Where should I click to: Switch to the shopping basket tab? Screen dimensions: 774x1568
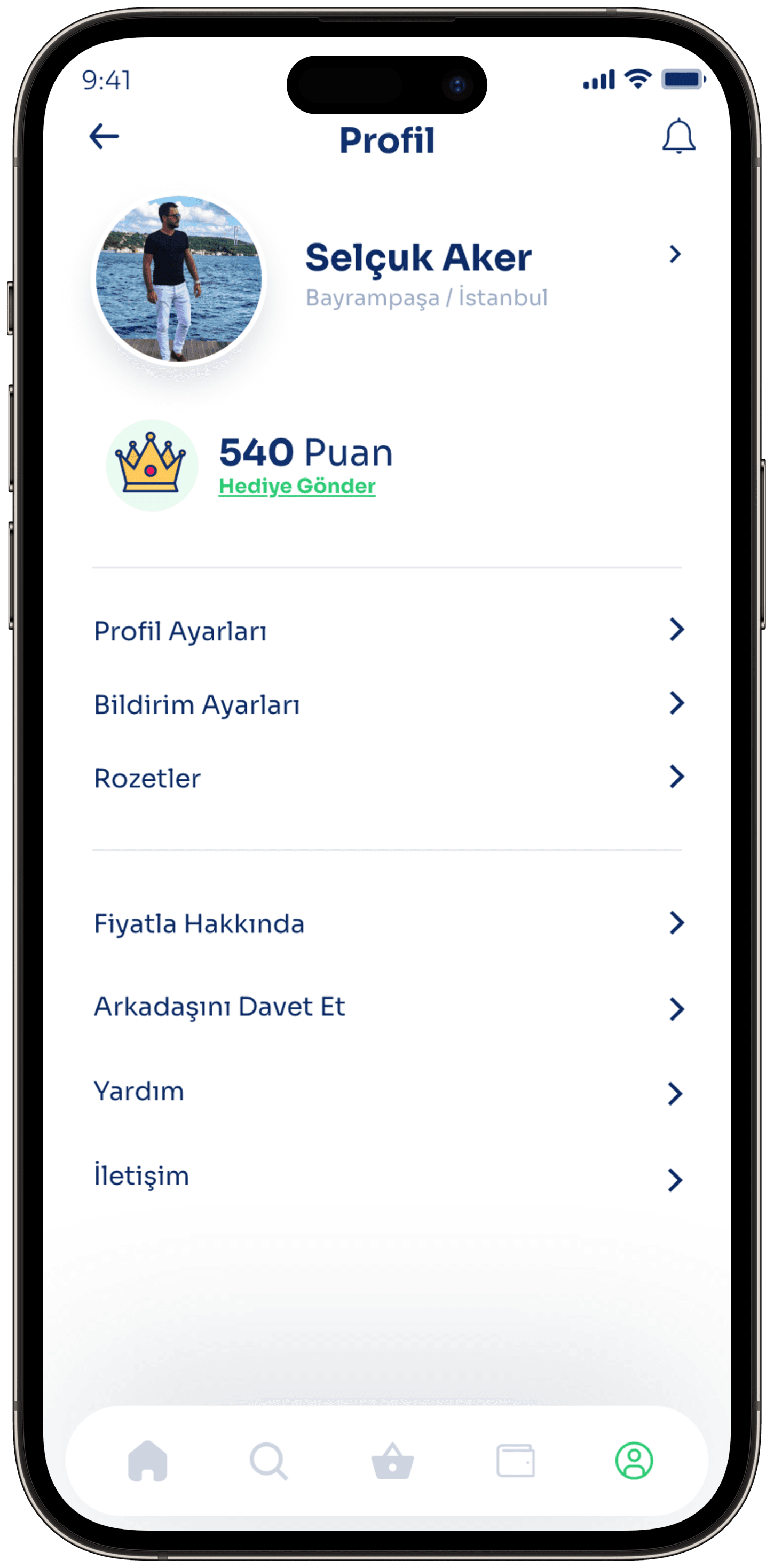tap(392, 1461)
